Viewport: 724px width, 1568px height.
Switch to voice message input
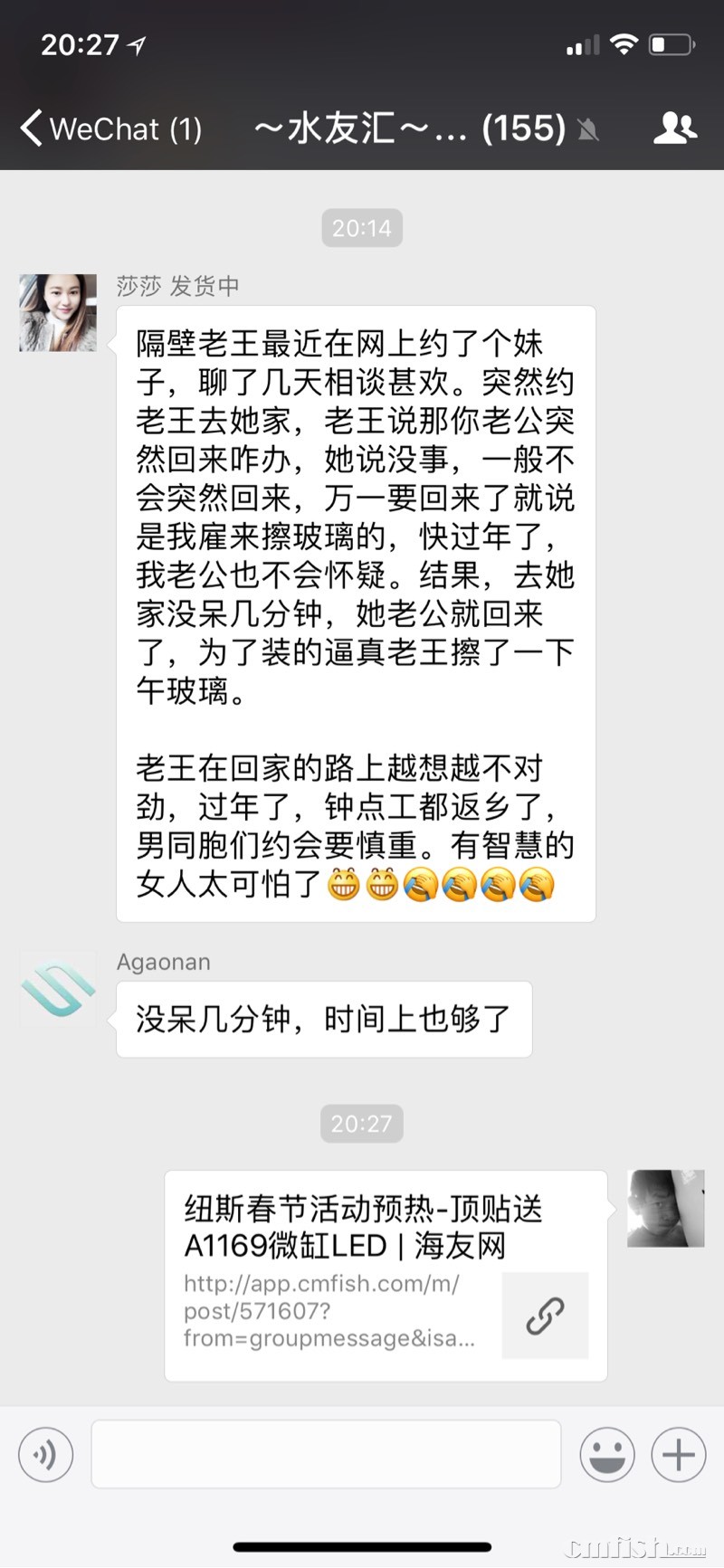pyautogui.click(x=45, y=1455)
